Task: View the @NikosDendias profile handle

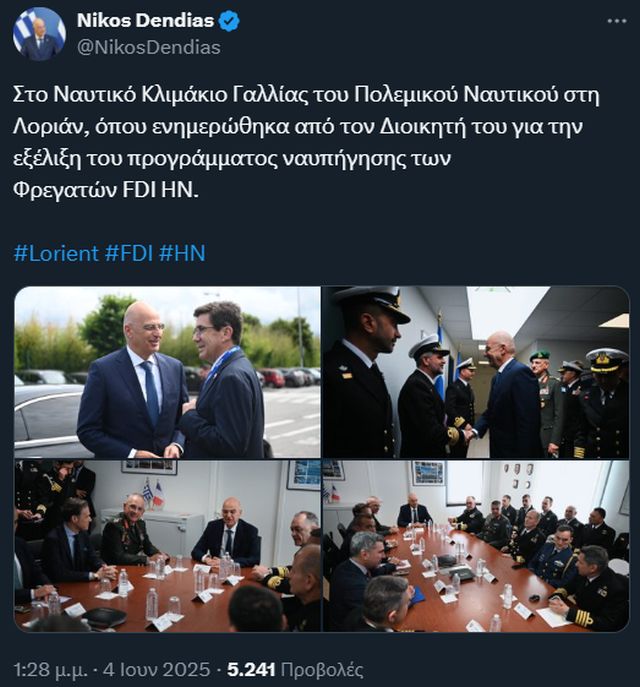Action: pos(149,47)
